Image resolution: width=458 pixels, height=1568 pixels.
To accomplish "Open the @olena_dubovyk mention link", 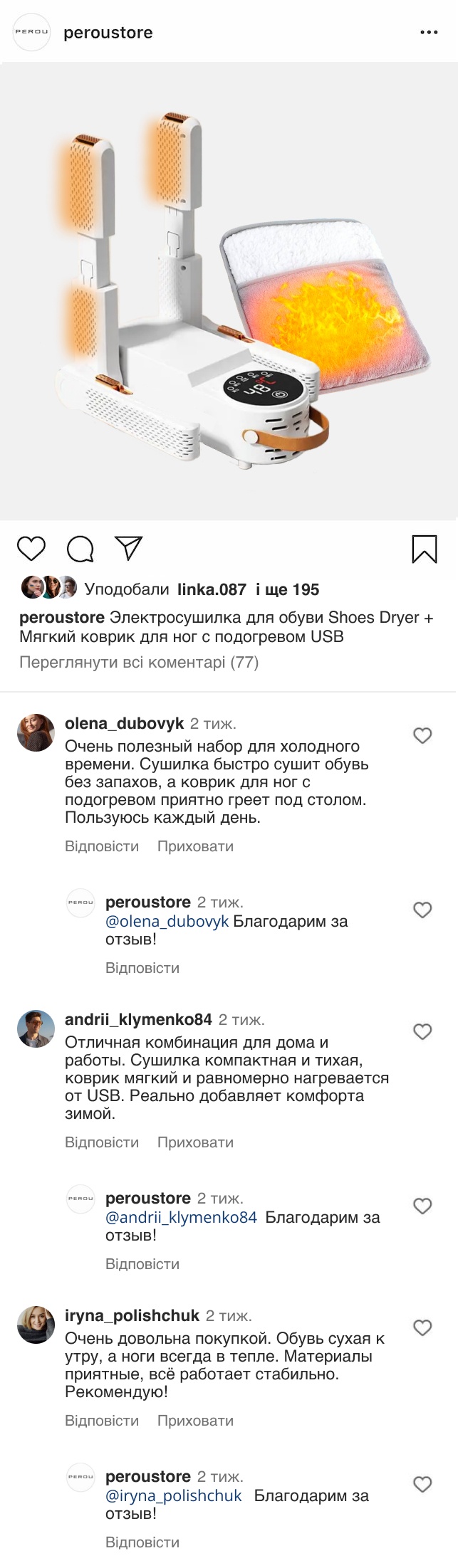I will coord(167,921).
